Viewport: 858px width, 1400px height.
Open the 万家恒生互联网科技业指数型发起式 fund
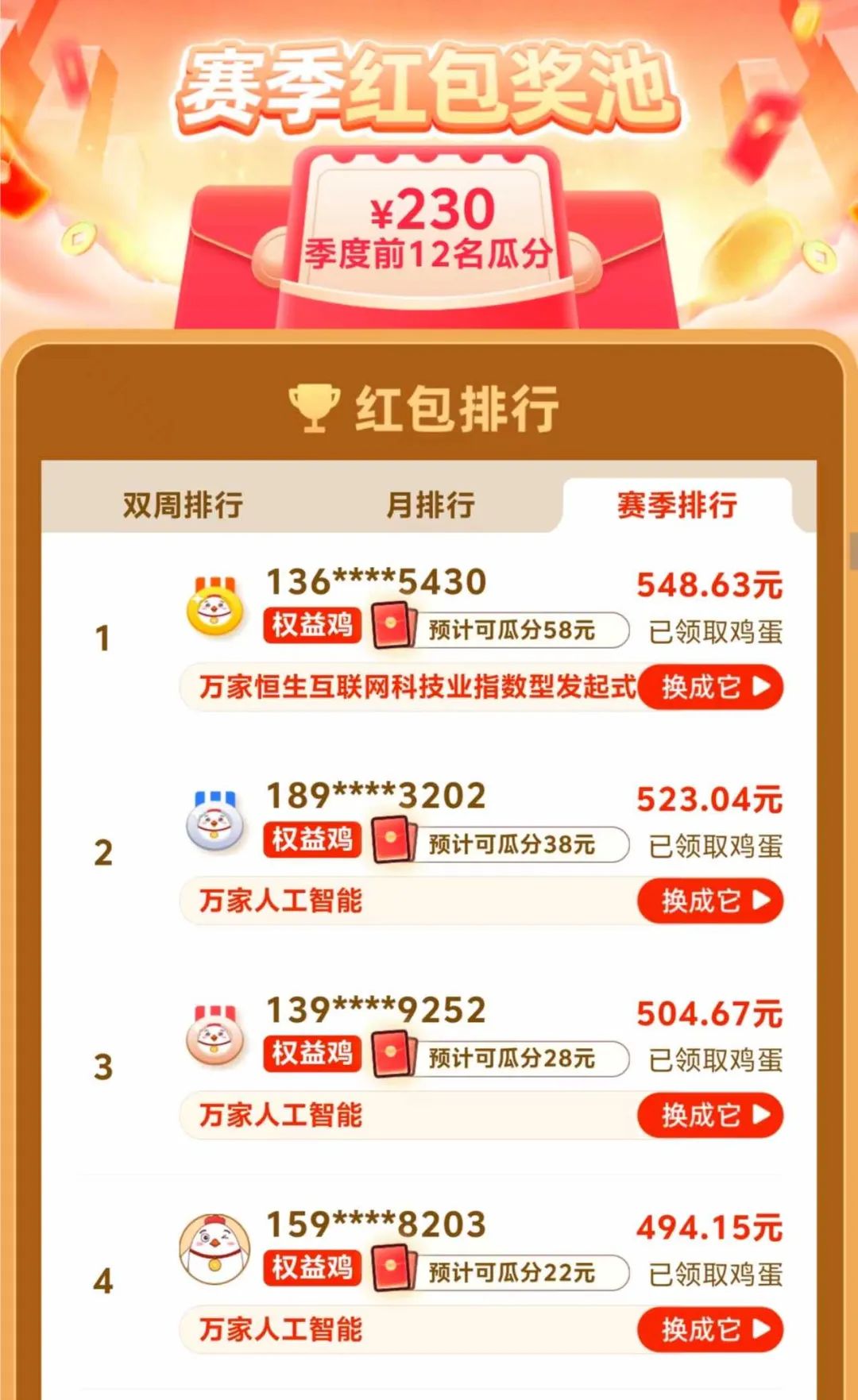pos(416,687)
